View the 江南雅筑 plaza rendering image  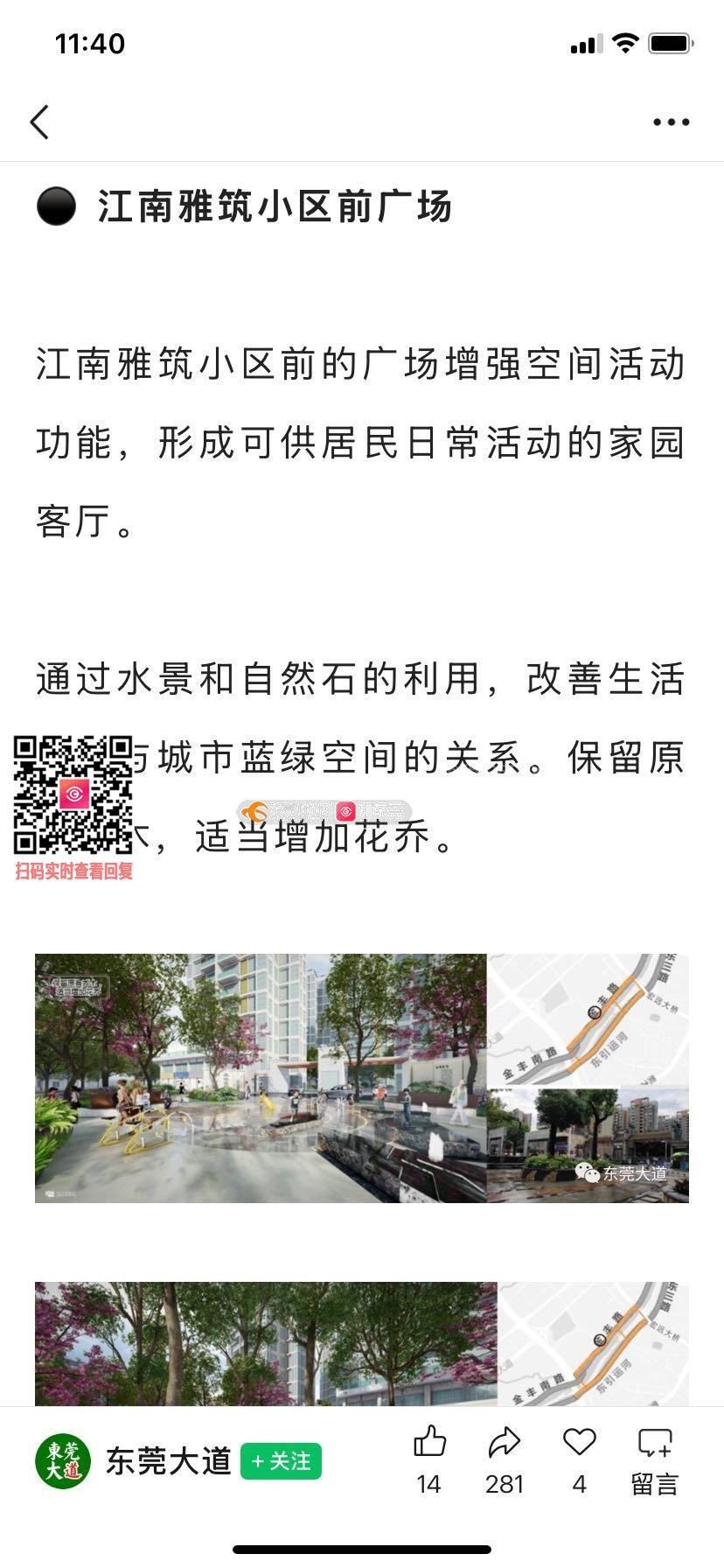(x=361, y=1078)
